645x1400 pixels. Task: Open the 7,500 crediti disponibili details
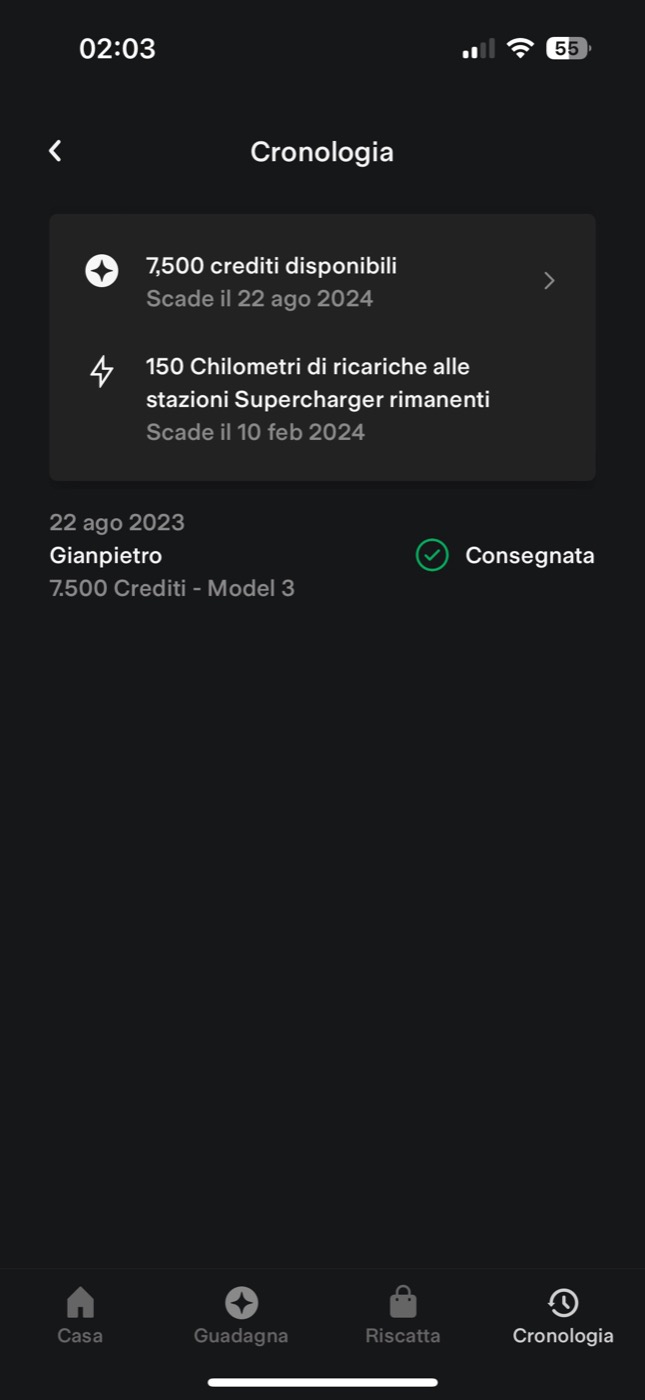pos(322,281)
